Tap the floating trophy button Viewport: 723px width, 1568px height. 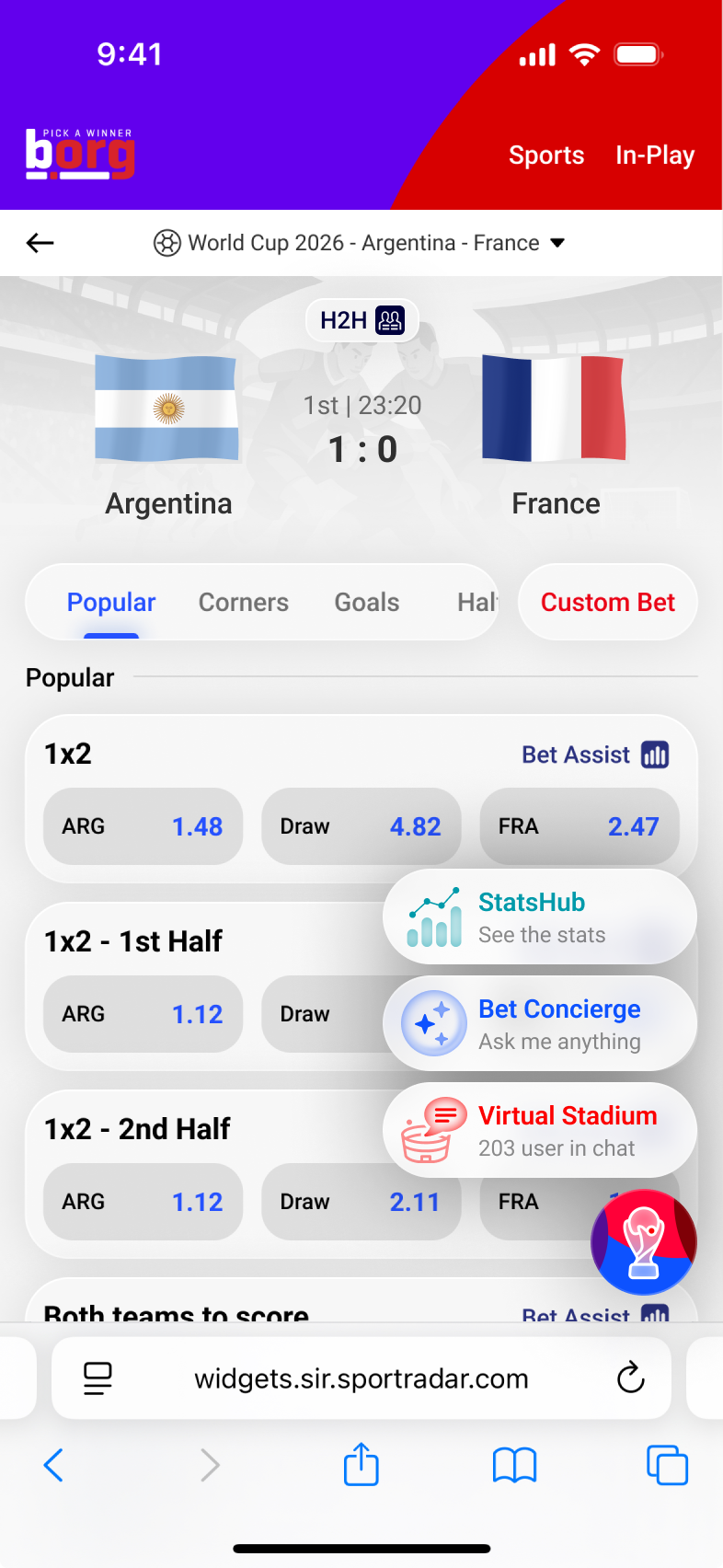(x=643, y=1241)
